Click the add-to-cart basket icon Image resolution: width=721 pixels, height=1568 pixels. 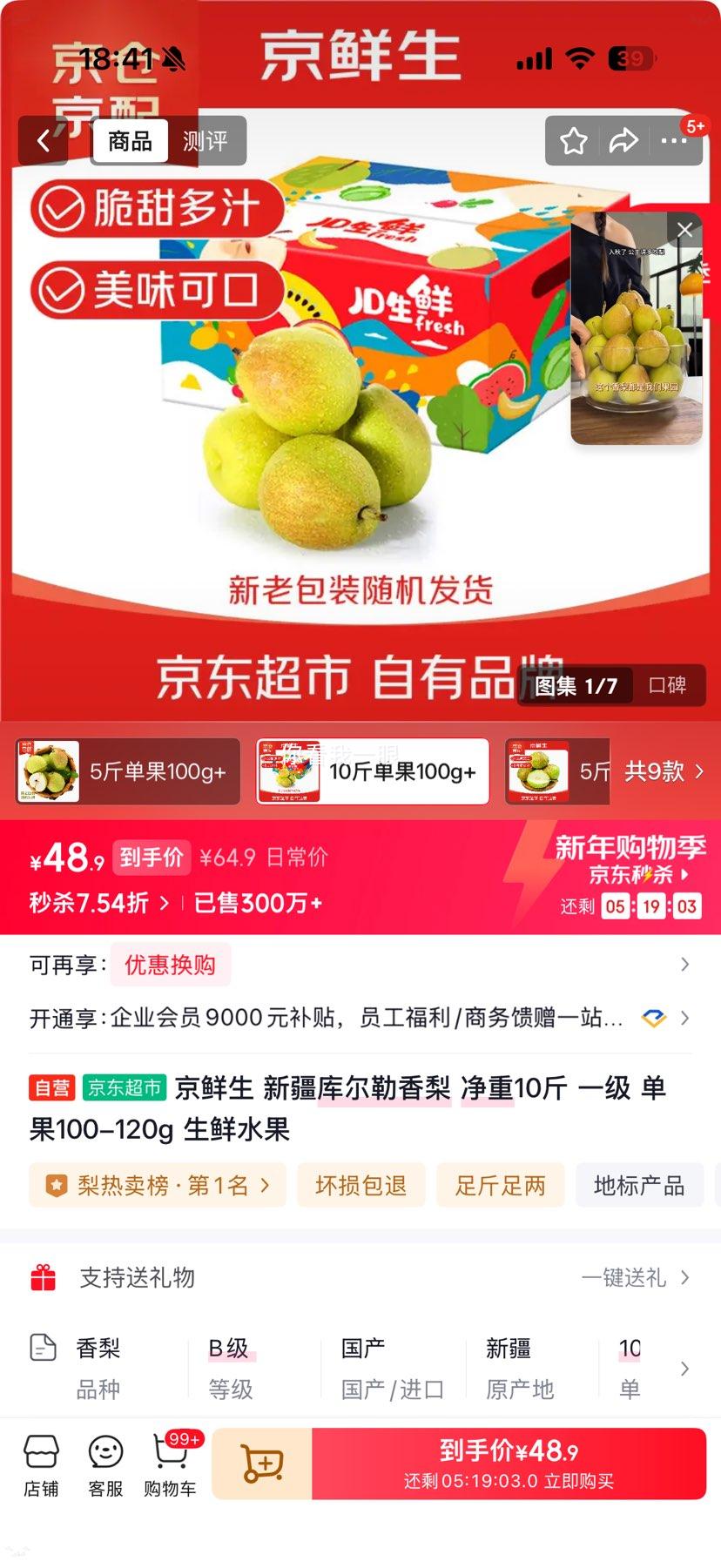(x=263, y=1462)
